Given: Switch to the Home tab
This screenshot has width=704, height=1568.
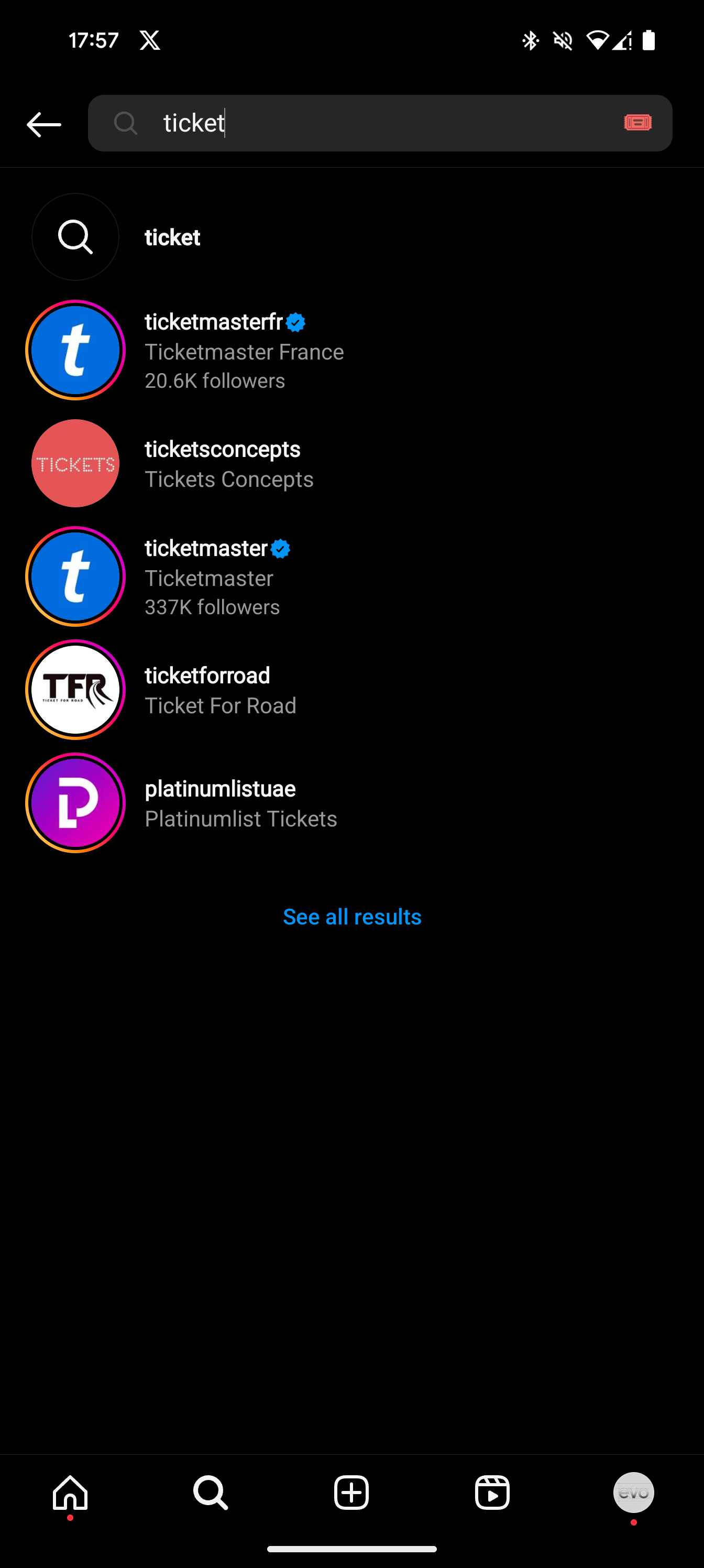Looking at the screenshot, I should 71,1493.
